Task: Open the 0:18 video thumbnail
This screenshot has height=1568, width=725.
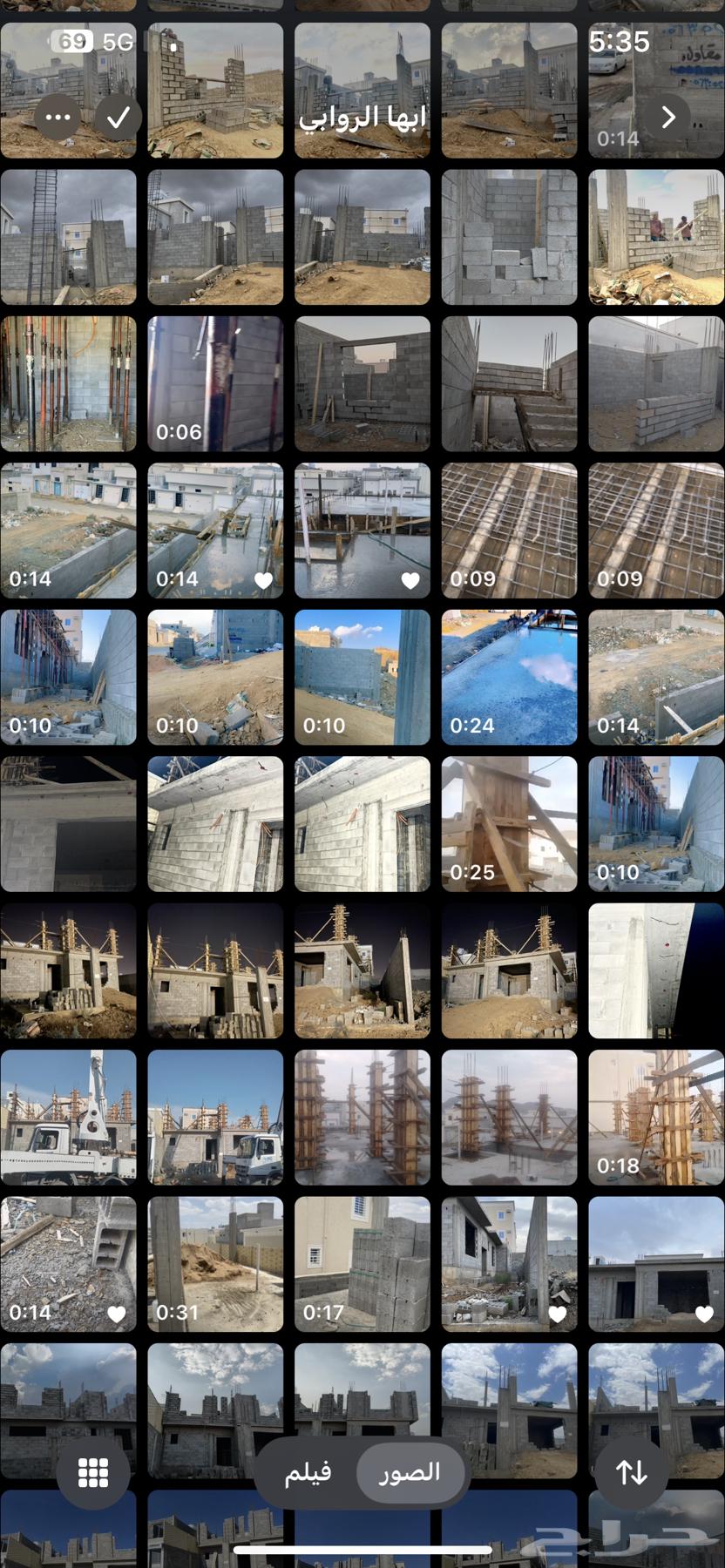Action: tap(656, 1117)
